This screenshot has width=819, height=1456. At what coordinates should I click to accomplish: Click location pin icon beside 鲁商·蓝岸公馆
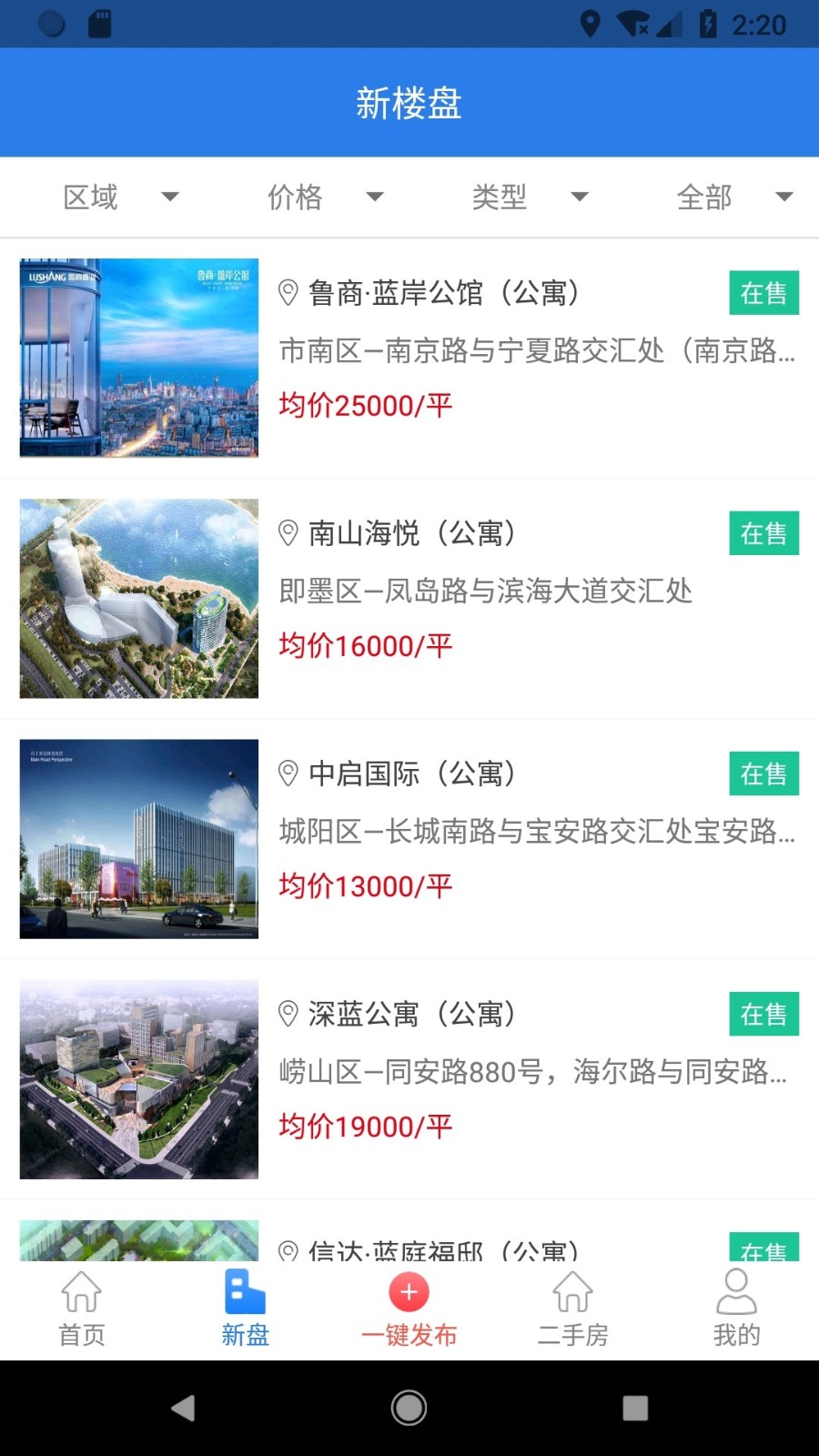coord(288,293)
